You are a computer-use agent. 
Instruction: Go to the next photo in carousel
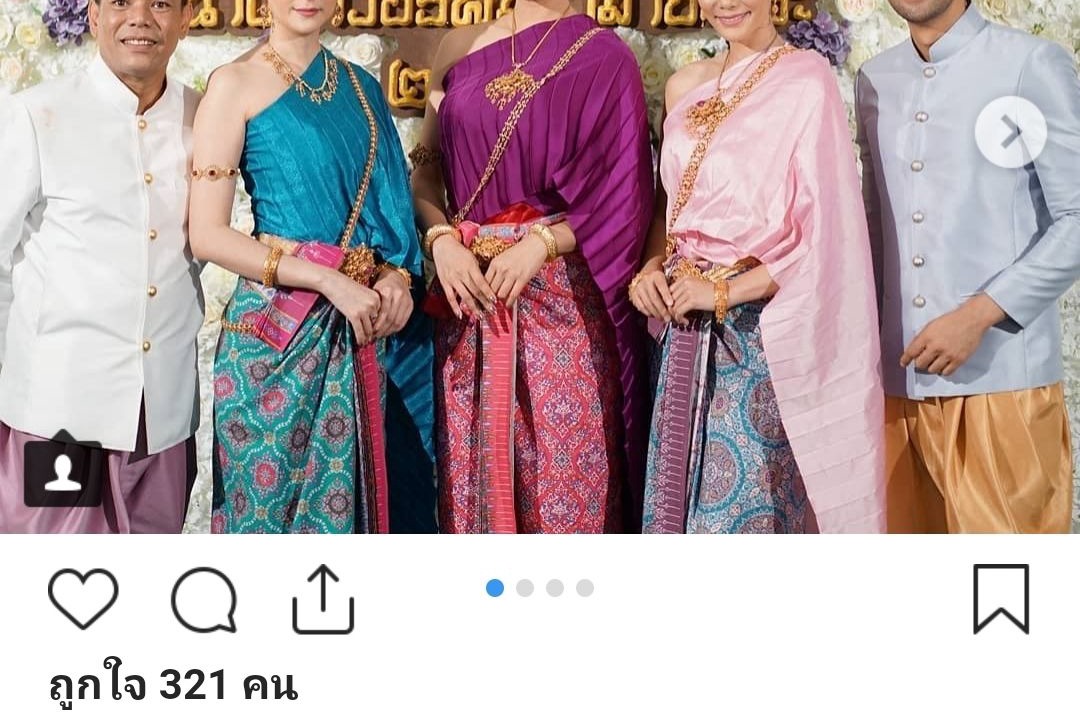1010,132
